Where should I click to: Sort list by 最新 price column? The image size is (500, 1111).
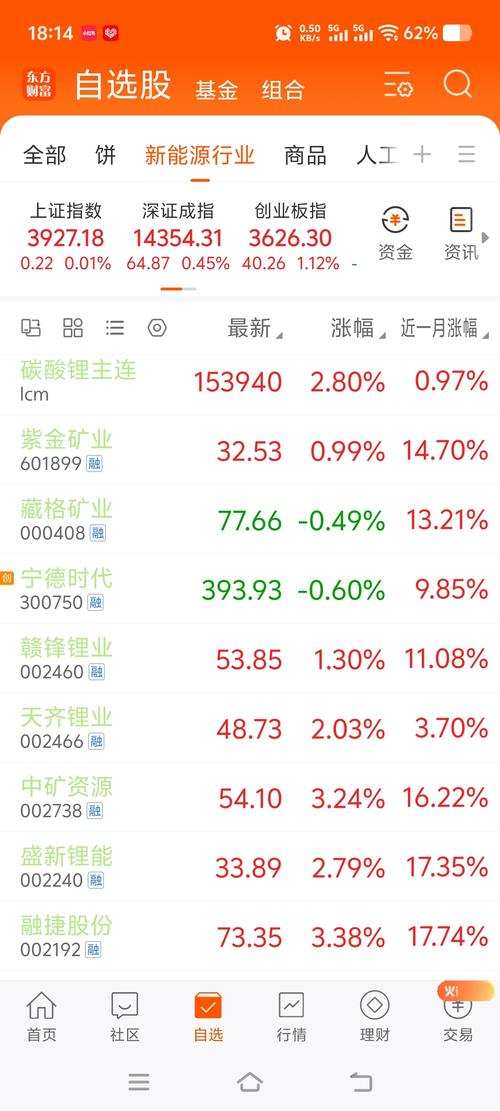[x=255, y=328]
